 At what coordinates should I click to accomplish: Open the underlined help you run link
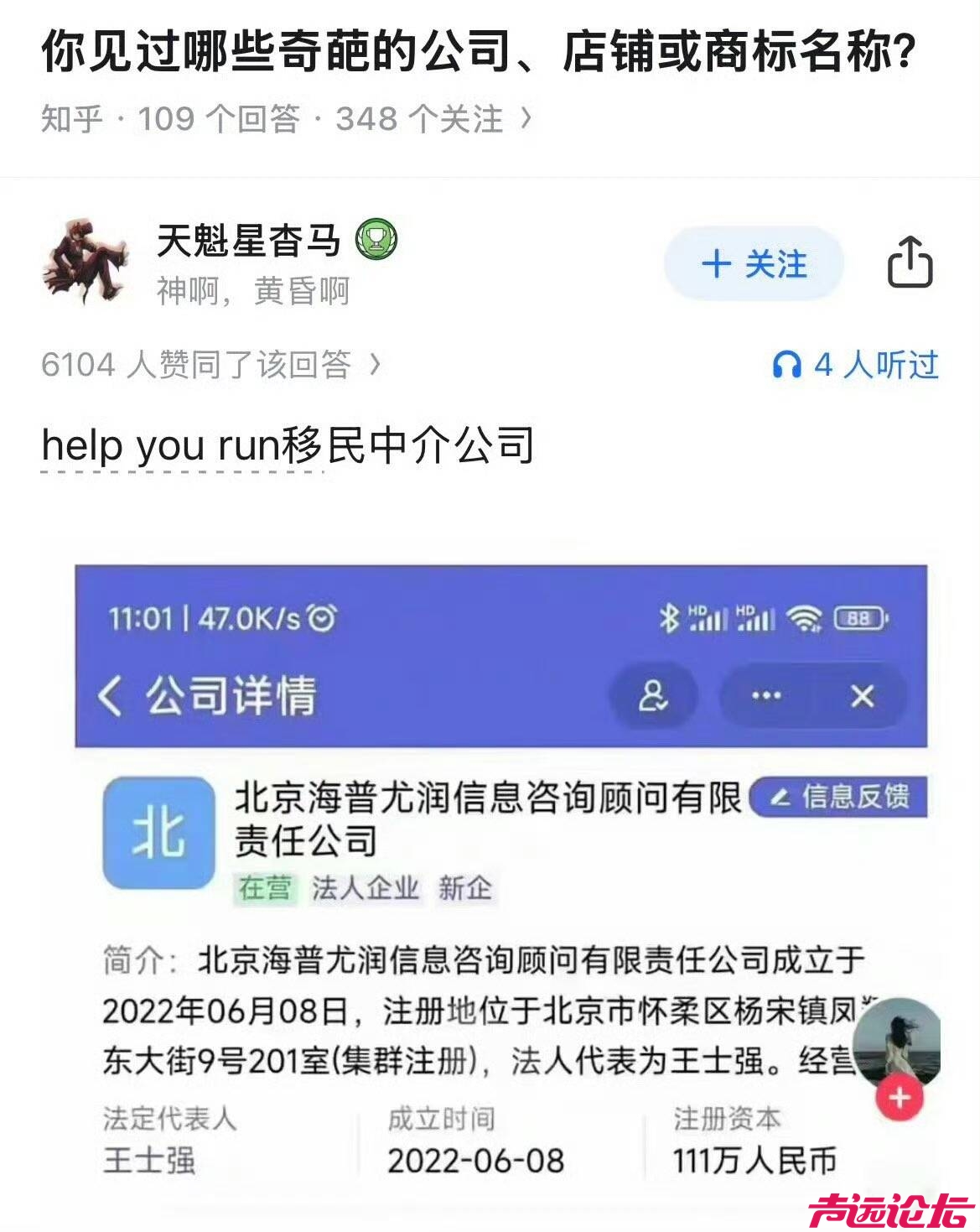[x=180, y=445]
